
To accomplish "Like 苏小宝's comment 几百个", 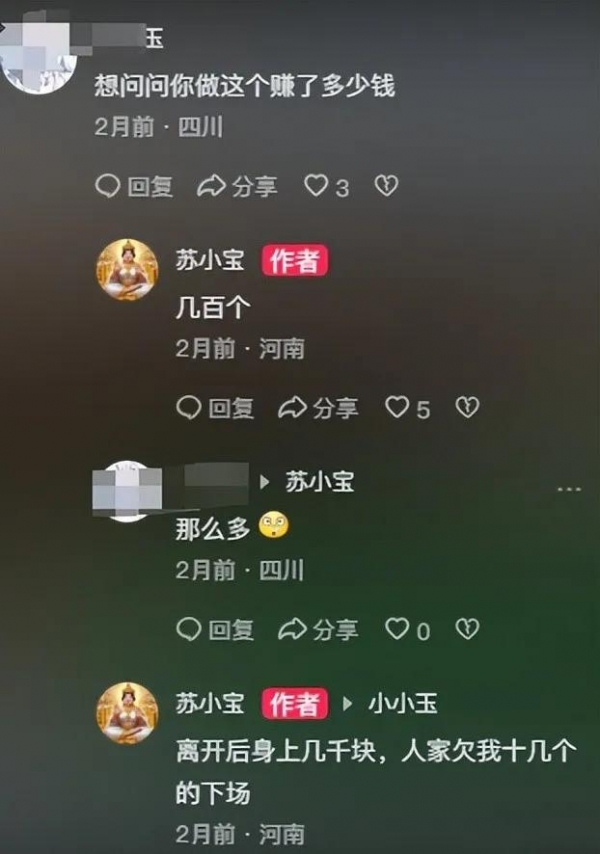I will coord(398,408).
